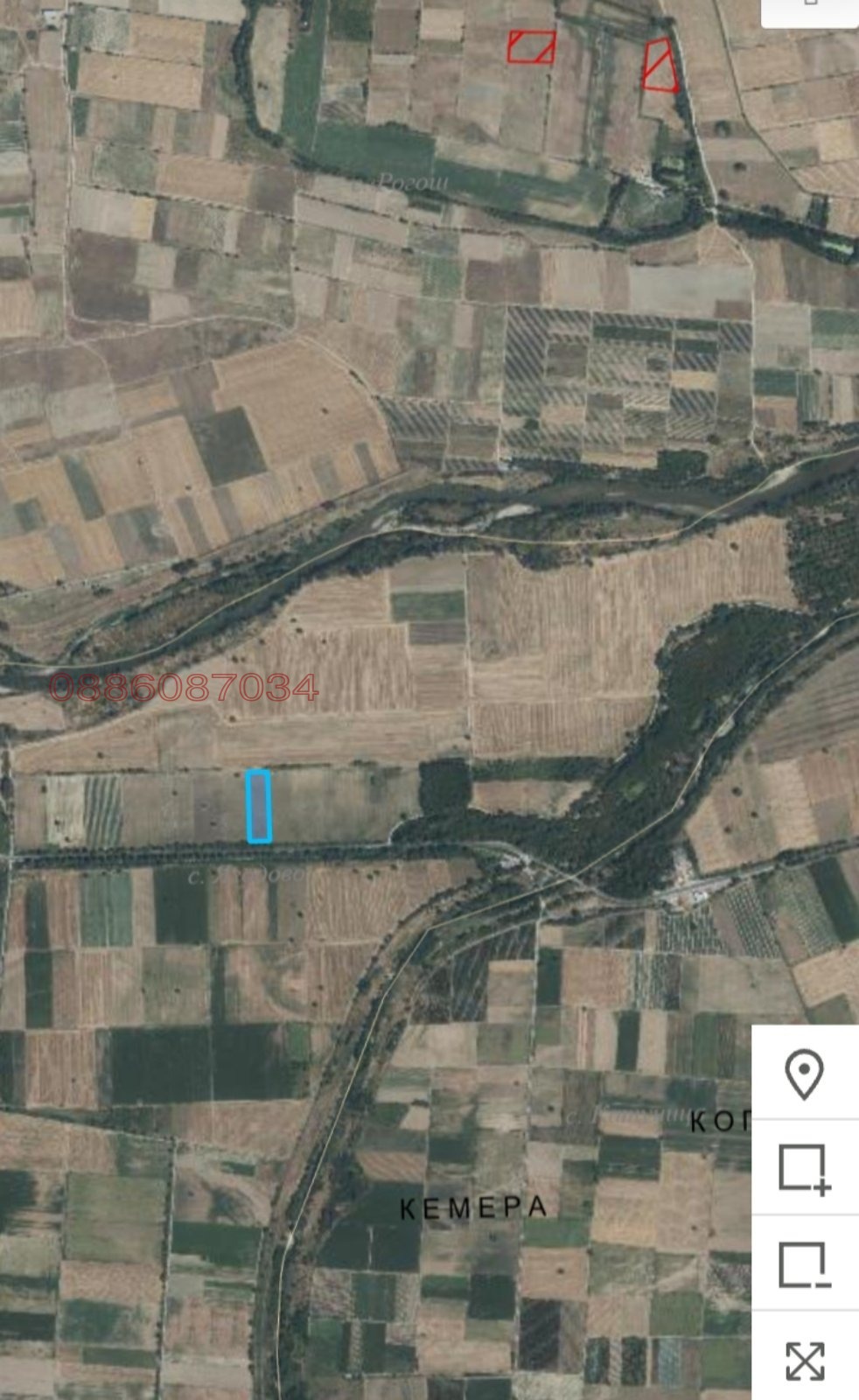Choose the remove-area rectangle tool with minus
This screenshot has height=1400, width=859.
(804, 1264)
